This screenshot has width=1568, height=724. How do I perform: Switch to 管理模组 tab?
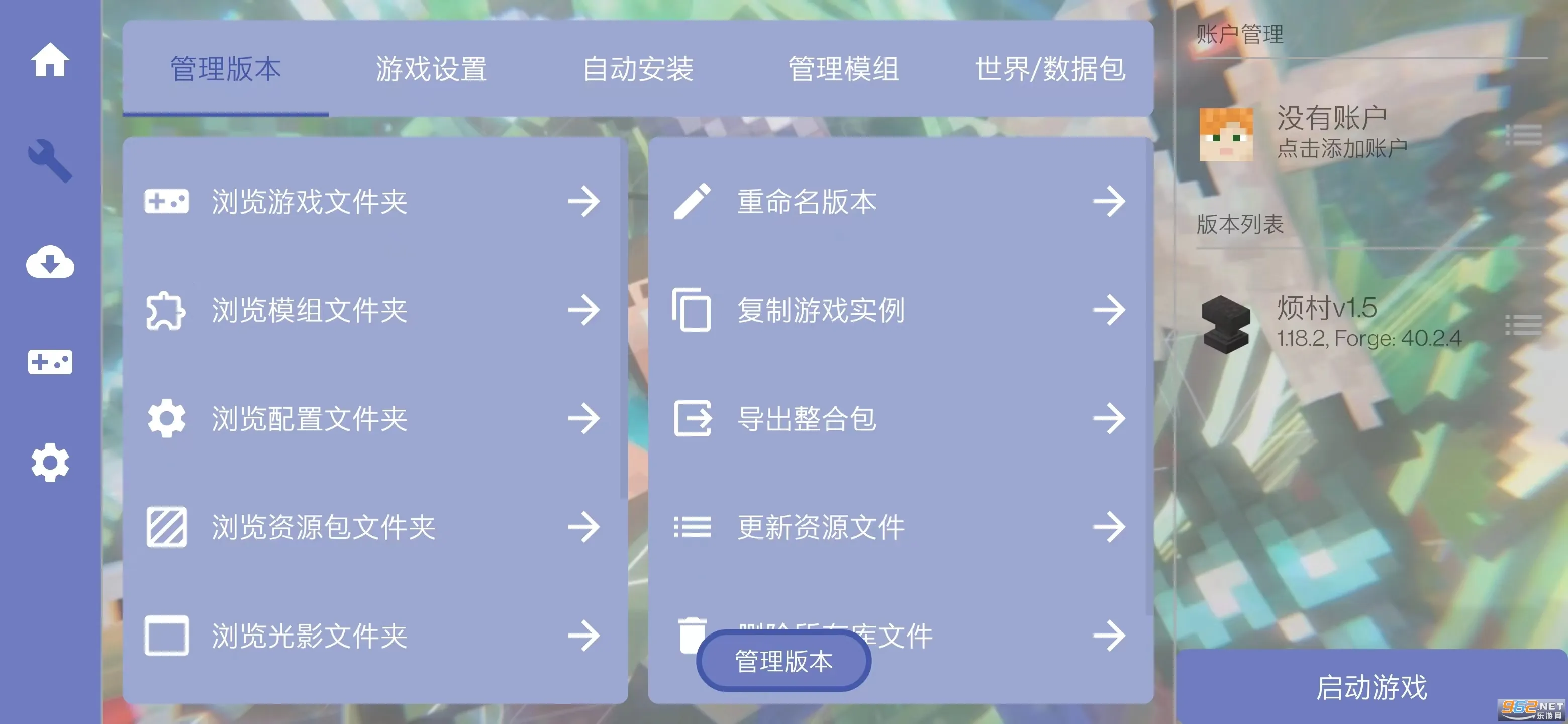pyautogui.click(x=843, y=69)
